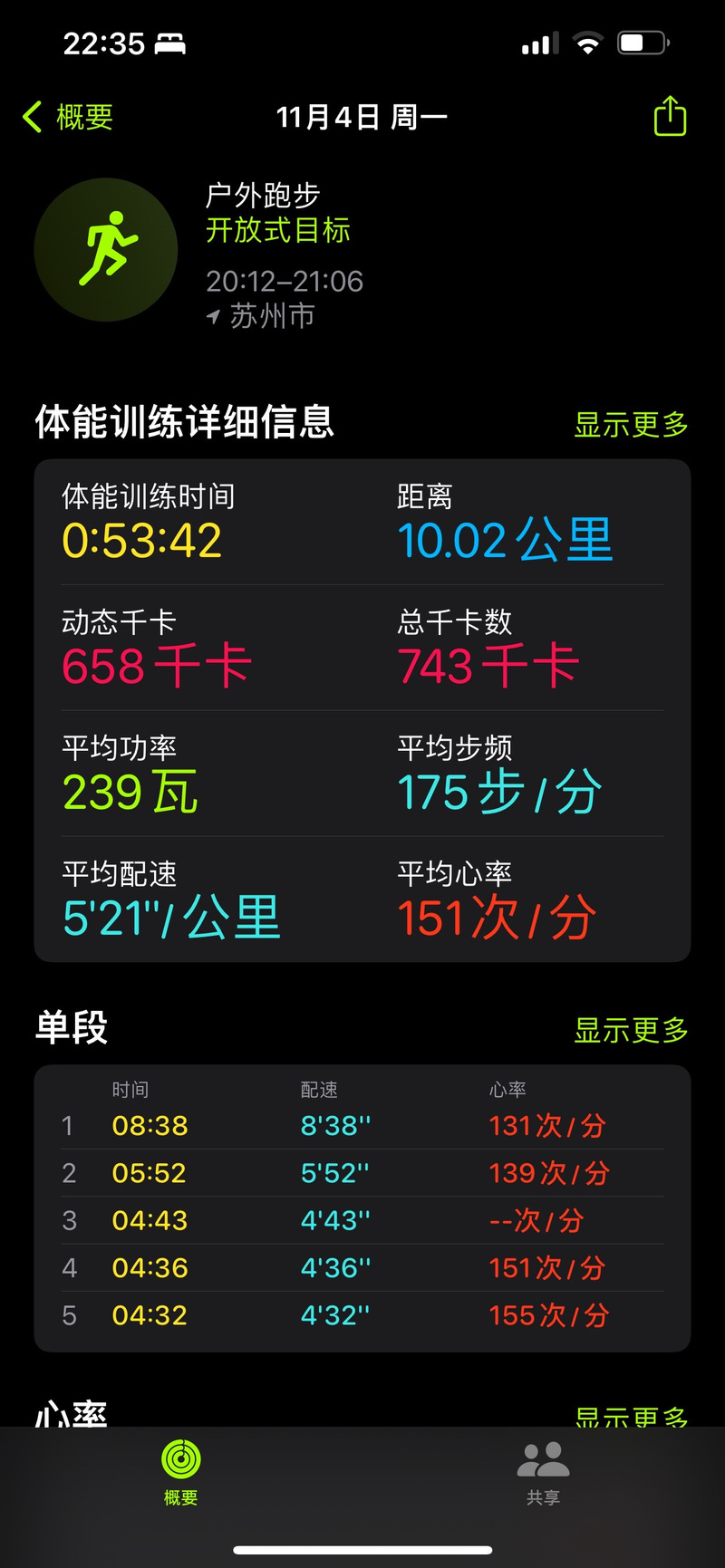
Task: Share this workout summary
Action: tap(670, 116)
